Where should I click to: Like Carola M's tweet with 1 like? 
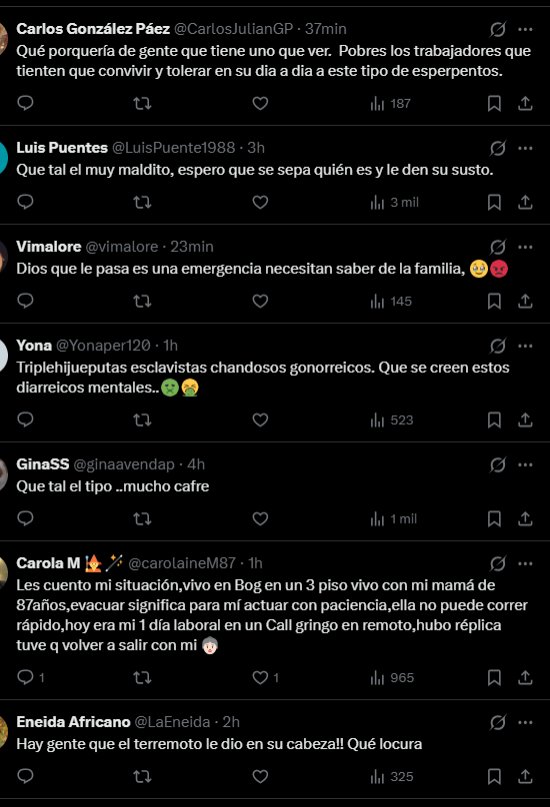265,677
